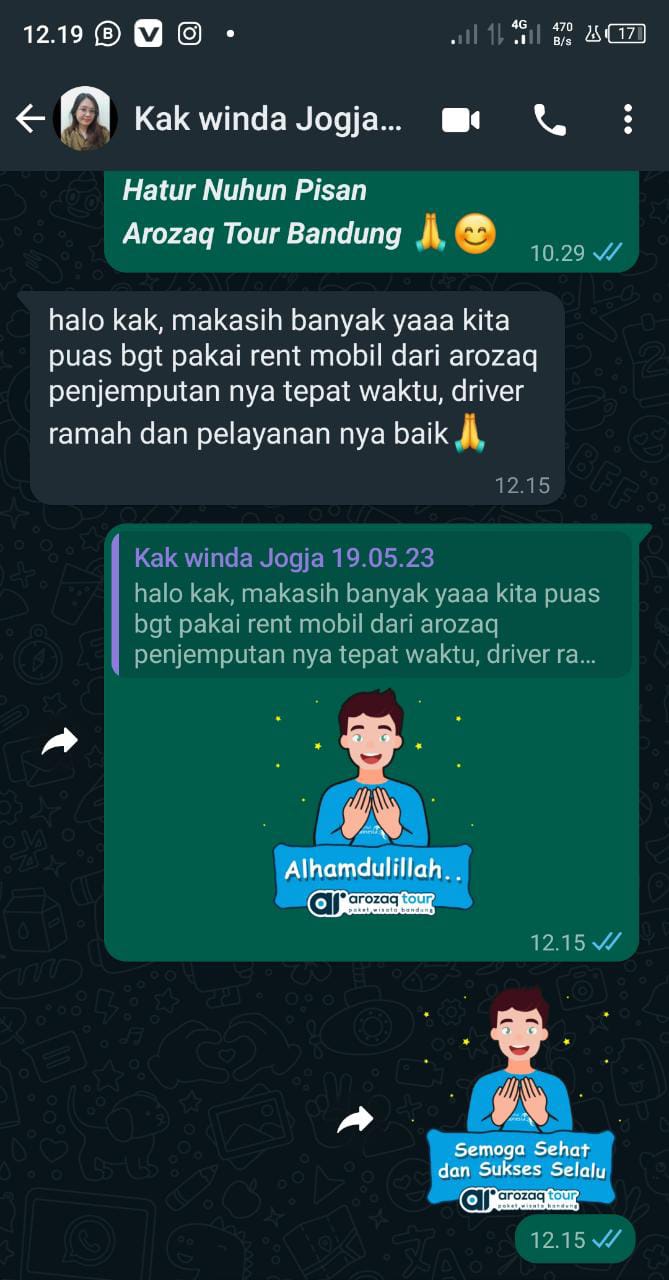The image size is (669, 1280).
Task: View Kak winda's profile photo
Action: coord(85,120)
